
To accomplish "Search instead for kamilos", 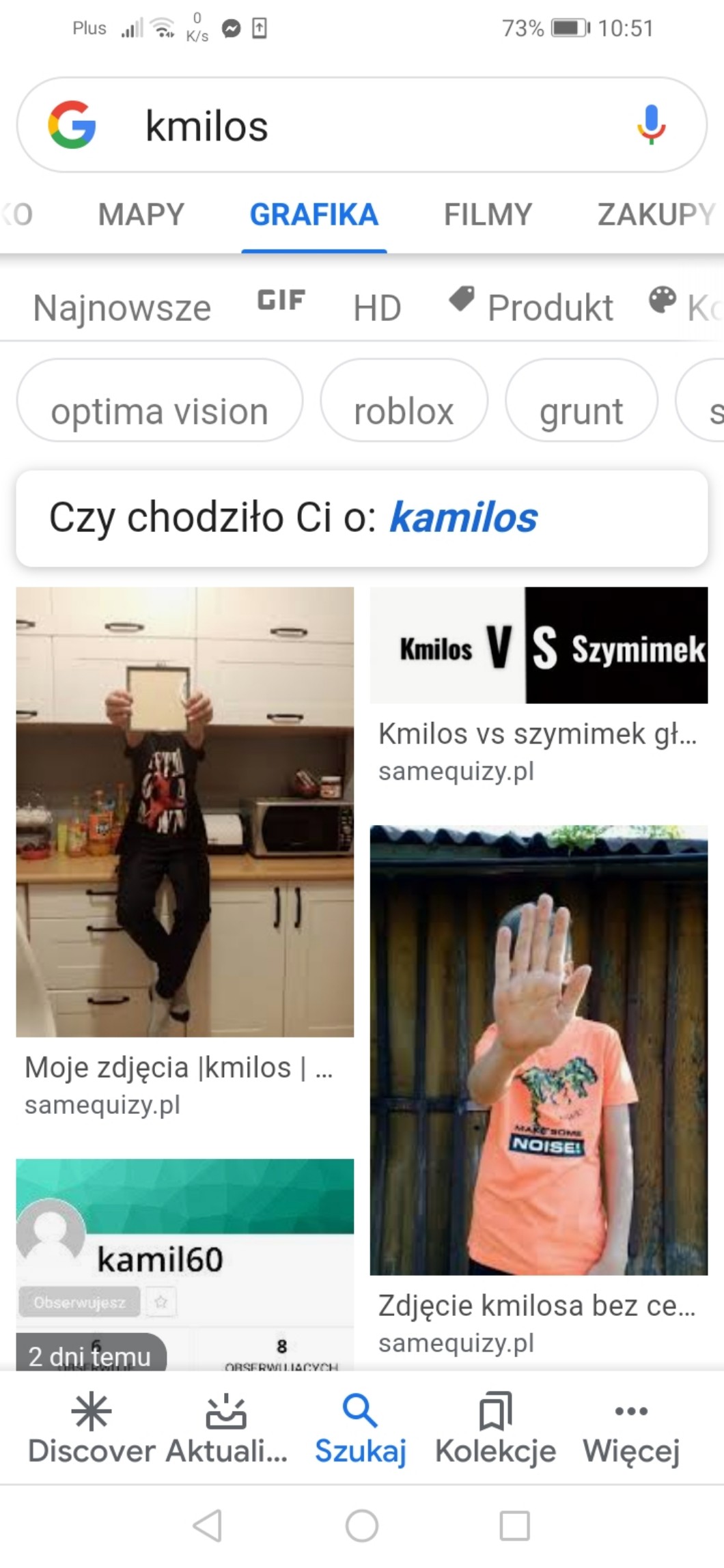I will (x=463, y=517).
